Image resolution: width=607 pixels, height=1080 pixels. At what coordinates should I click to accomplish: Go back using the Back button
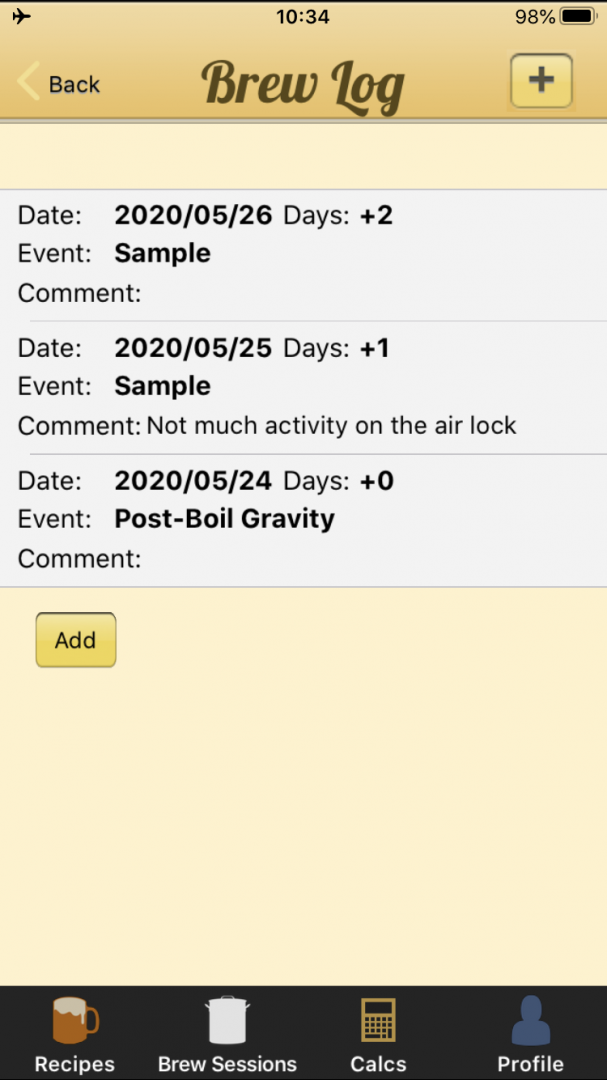(59, 83)
